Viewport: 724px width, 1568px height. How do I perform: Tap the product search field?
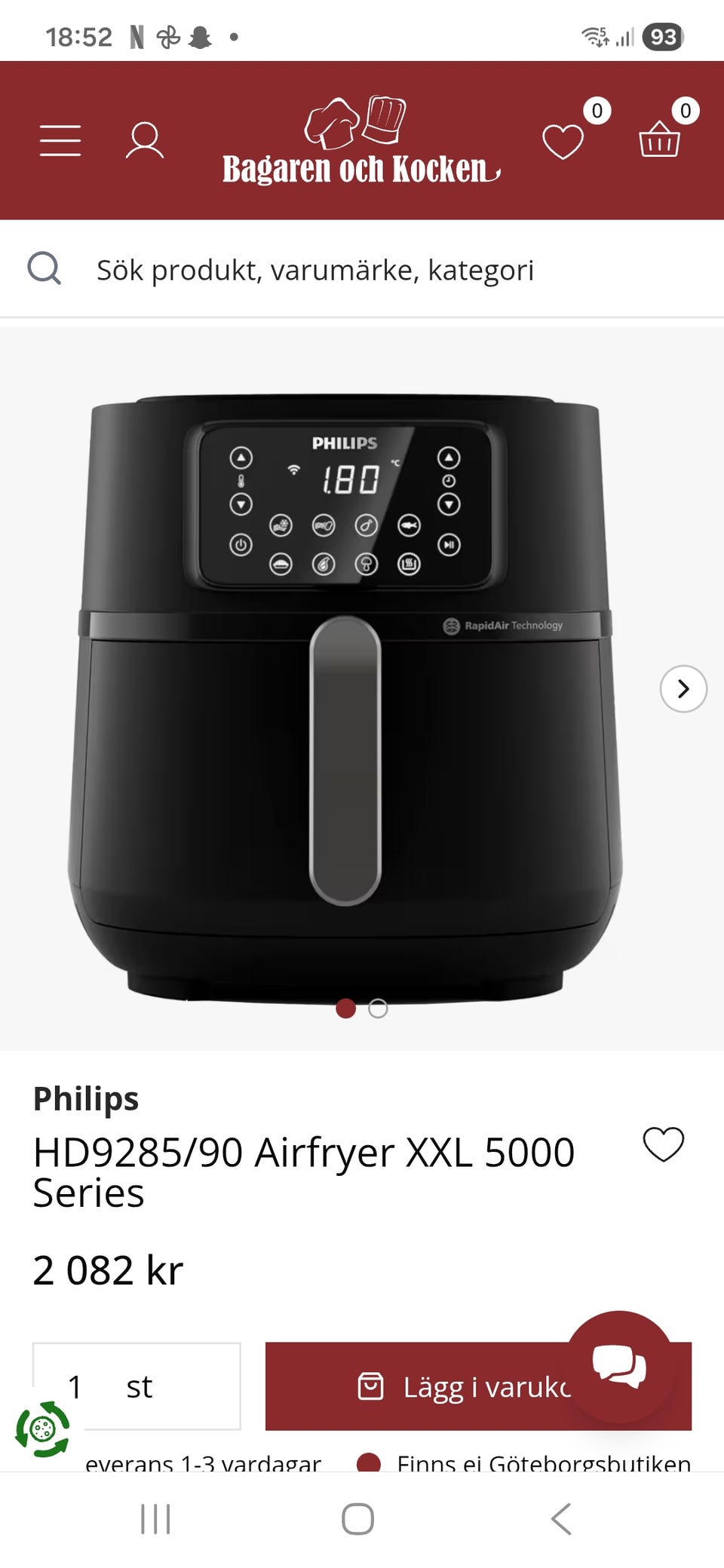point(362,269)
